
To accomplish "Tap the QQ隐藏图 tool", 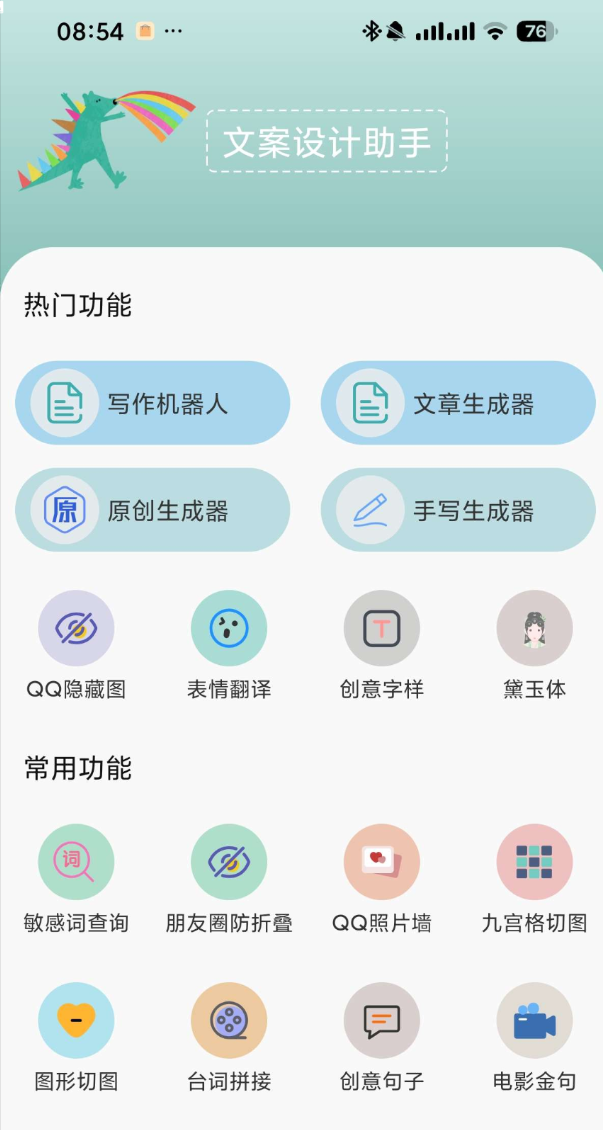I will pos(76,628).
